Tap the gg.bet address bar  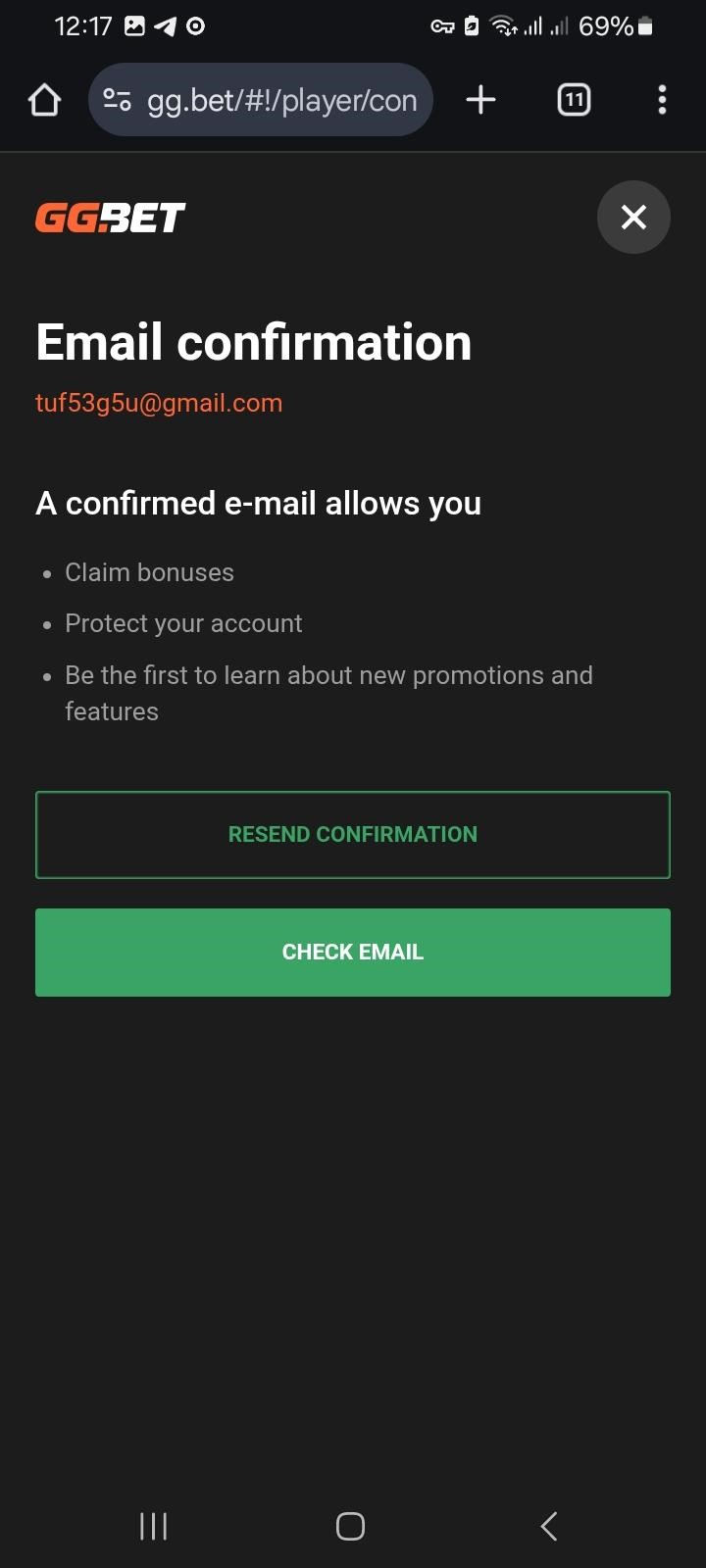pyautogui.click(x=261, y=100)
